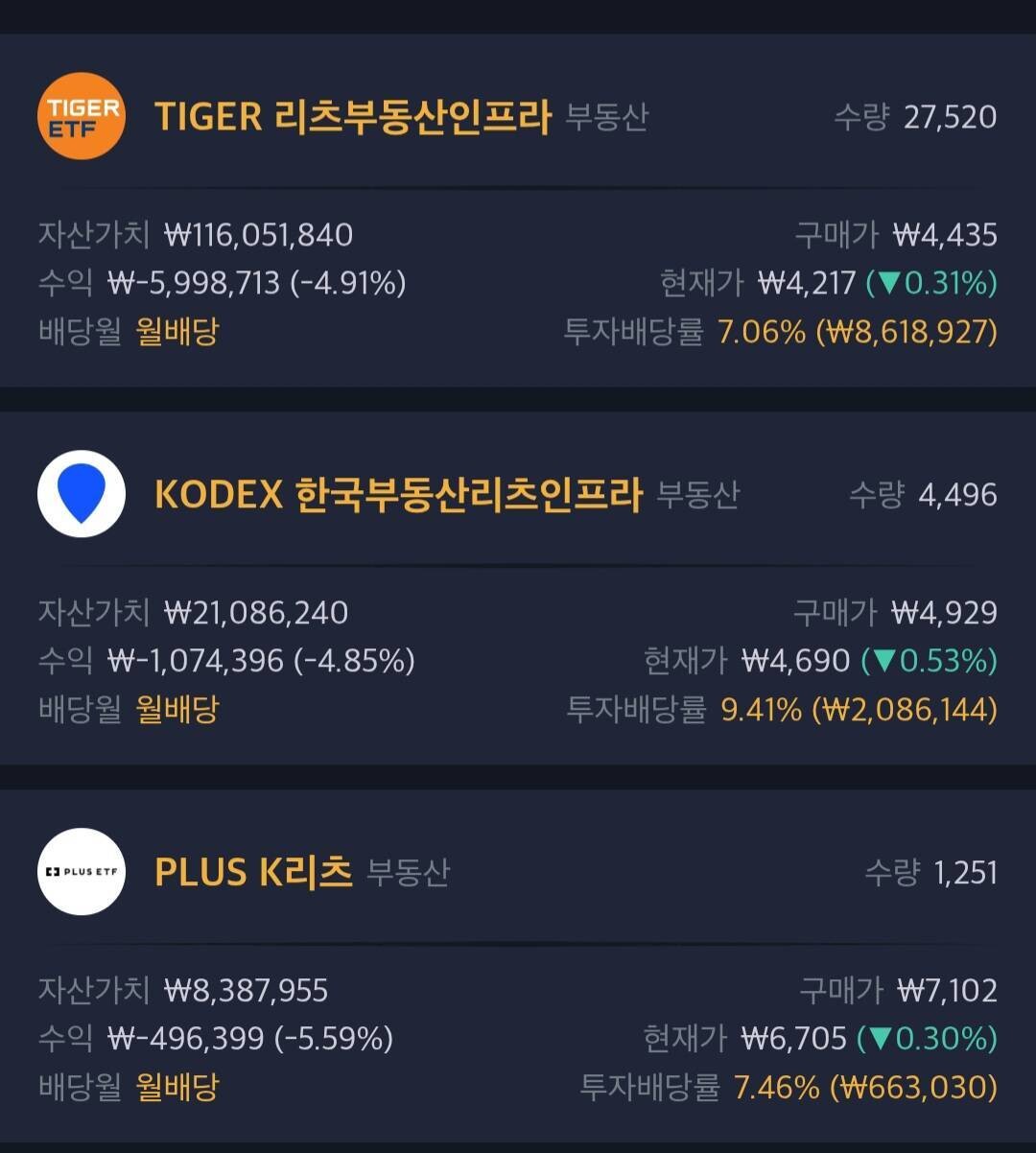Open the KODEX 한국부동산리츠인프라 fund name
This screenshot has width=1036, height=1153.
coord(398,494)
